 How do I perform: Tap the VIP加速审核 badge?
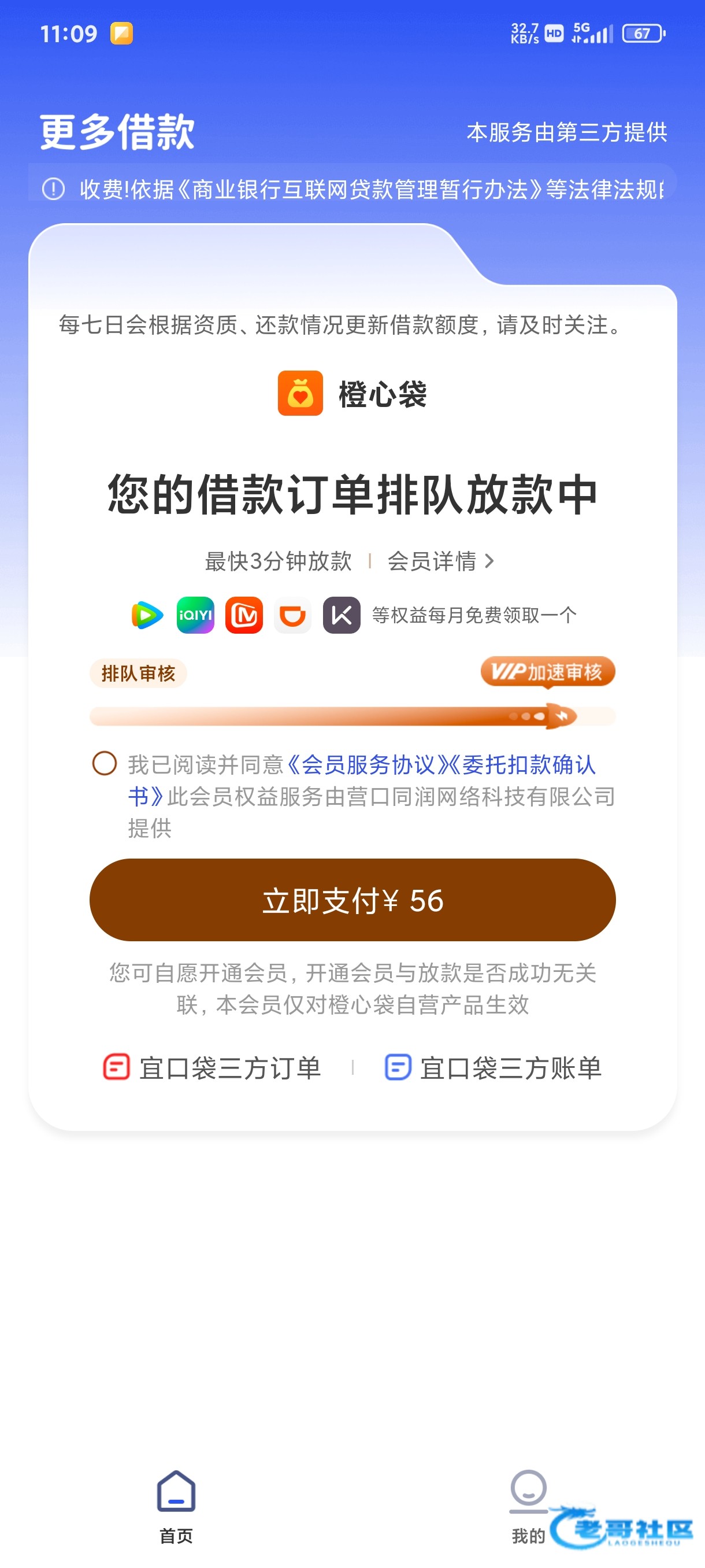pos(547,672)
